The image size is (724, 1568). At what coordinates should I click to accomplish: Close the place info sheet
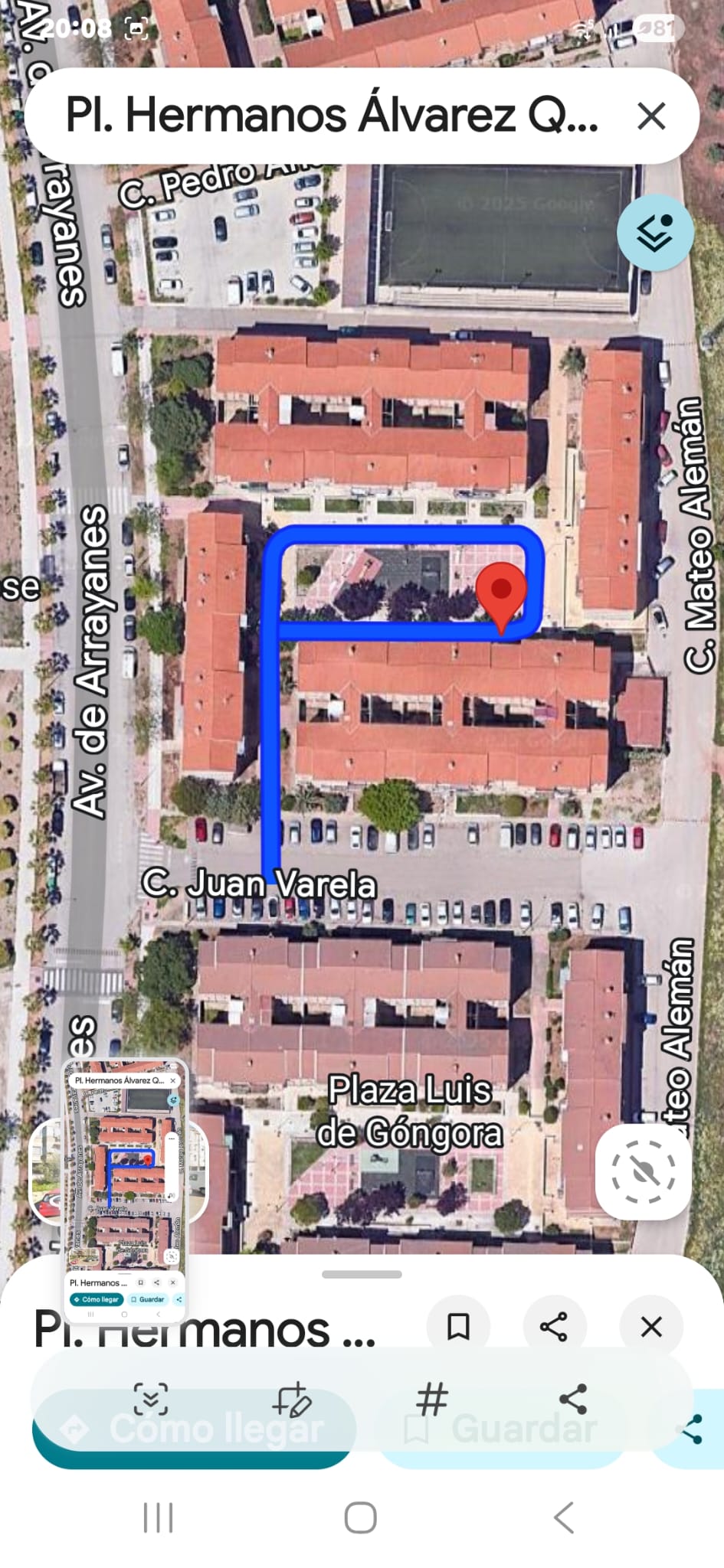(x=651, y=1327)
